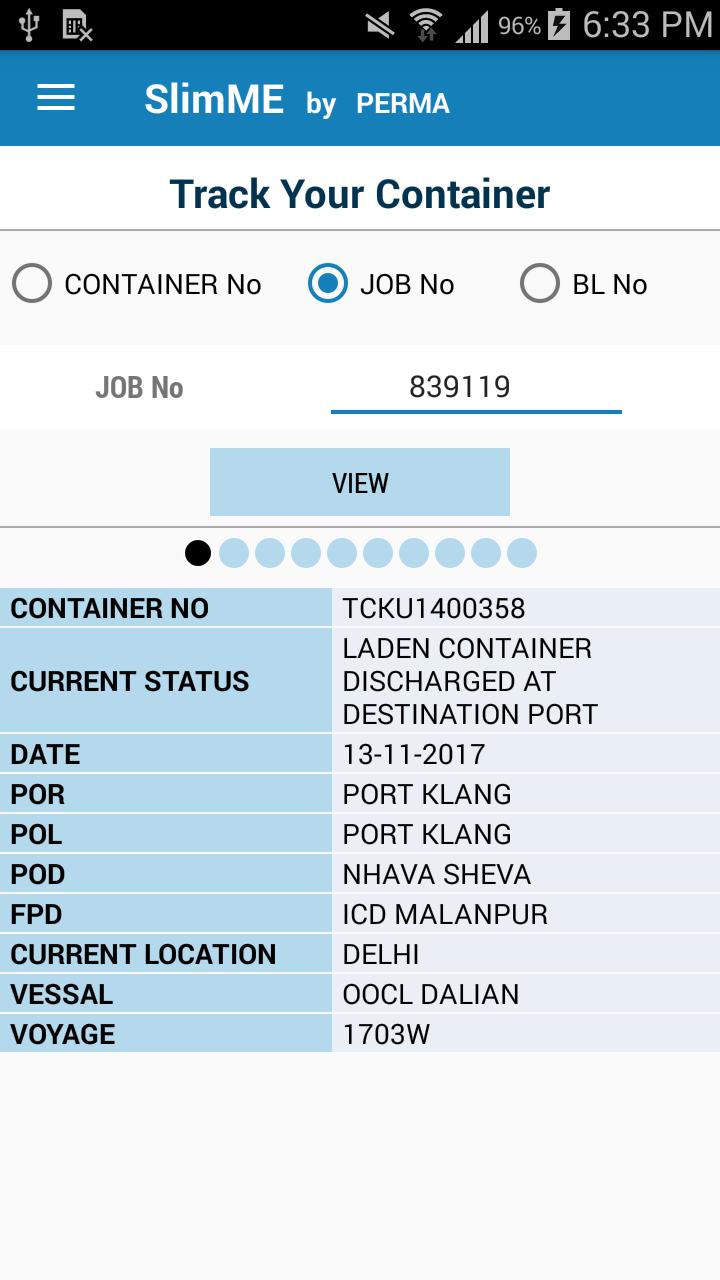Open the hamburger navigation menu
This screenshot has height=1280, width=720.
coord(56,98)
